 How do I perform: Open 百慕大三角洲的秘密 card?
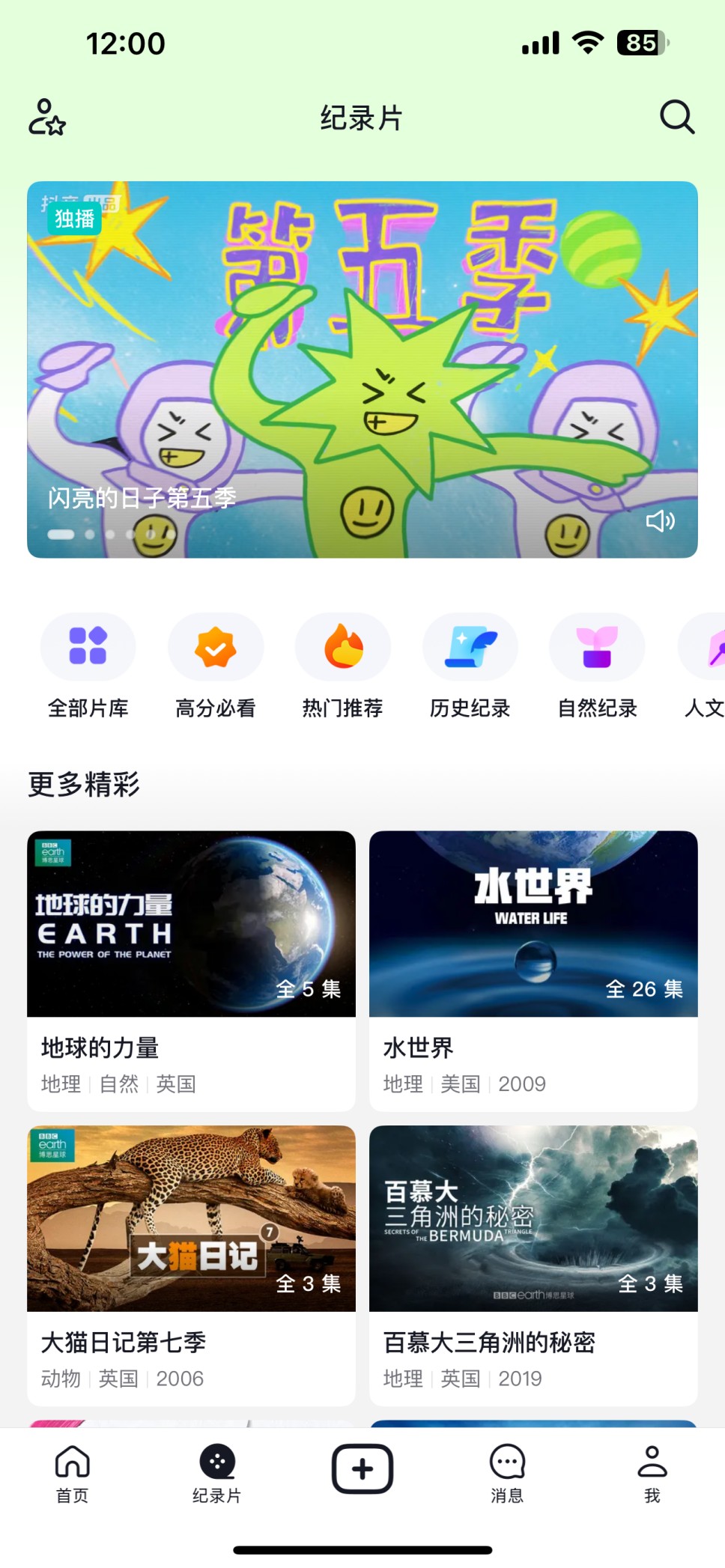(533, 1265)
